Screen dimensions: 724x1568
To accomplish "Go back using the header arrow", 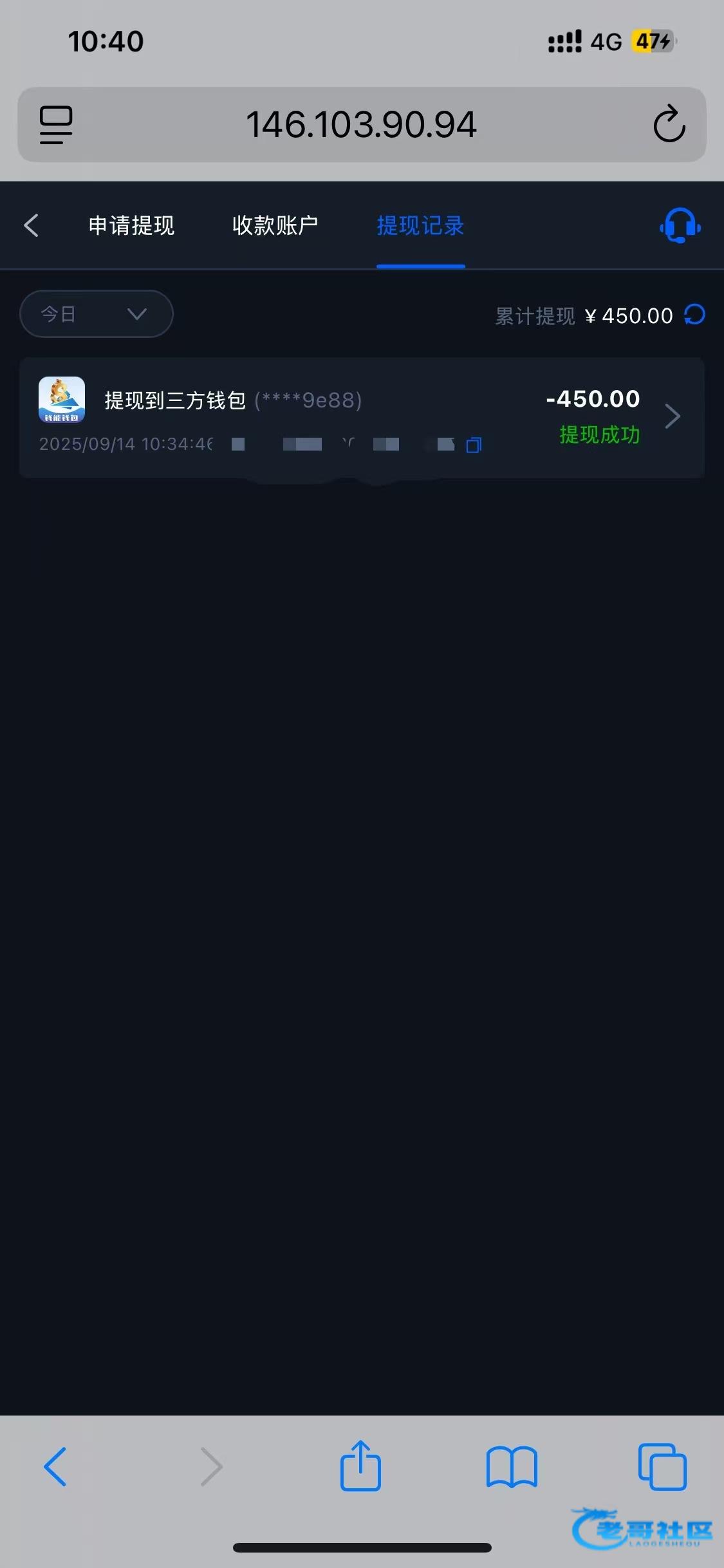I will [31, 225].
